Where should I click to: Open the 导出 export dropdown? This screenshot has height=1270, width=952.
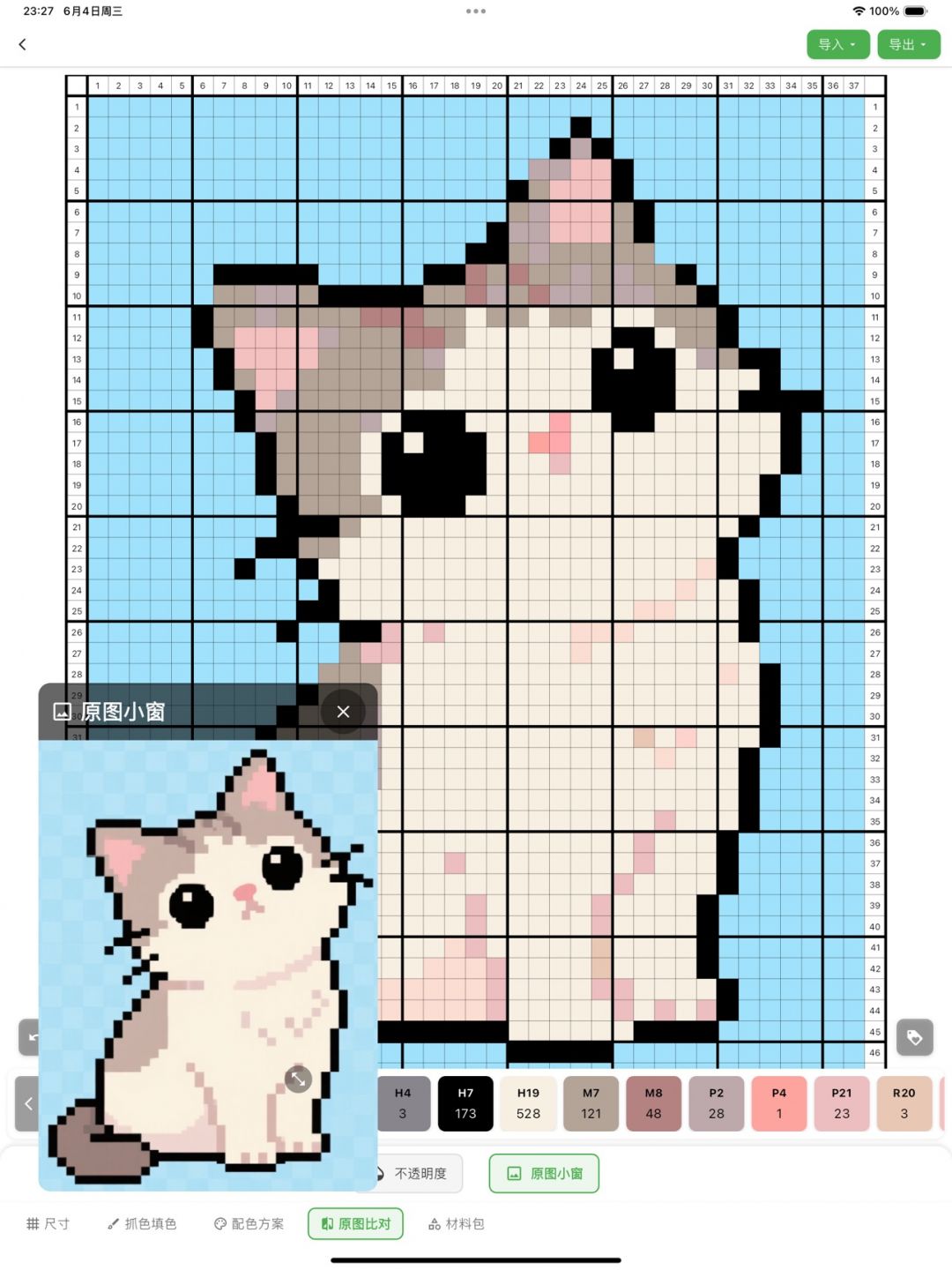point(908,44)
